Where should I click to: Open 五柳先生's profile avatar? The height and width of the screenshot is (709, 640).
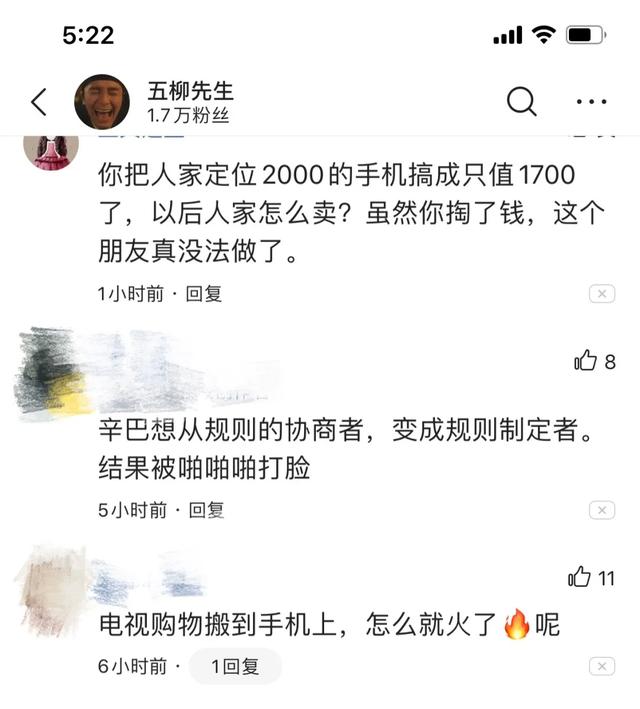coord(102,102)
